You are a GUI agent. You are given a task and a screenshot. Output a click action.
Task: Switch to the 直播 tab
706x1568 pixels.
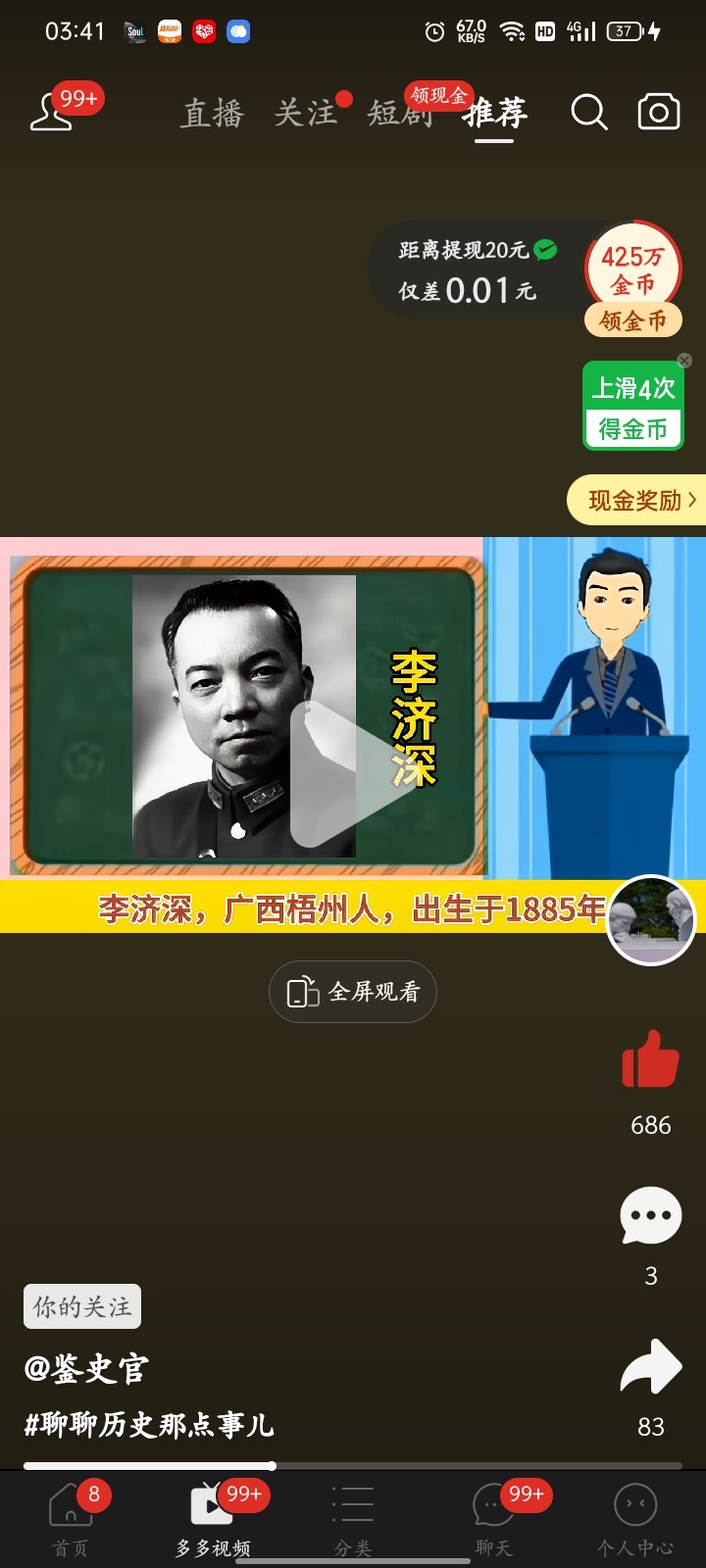coord(213,114)
